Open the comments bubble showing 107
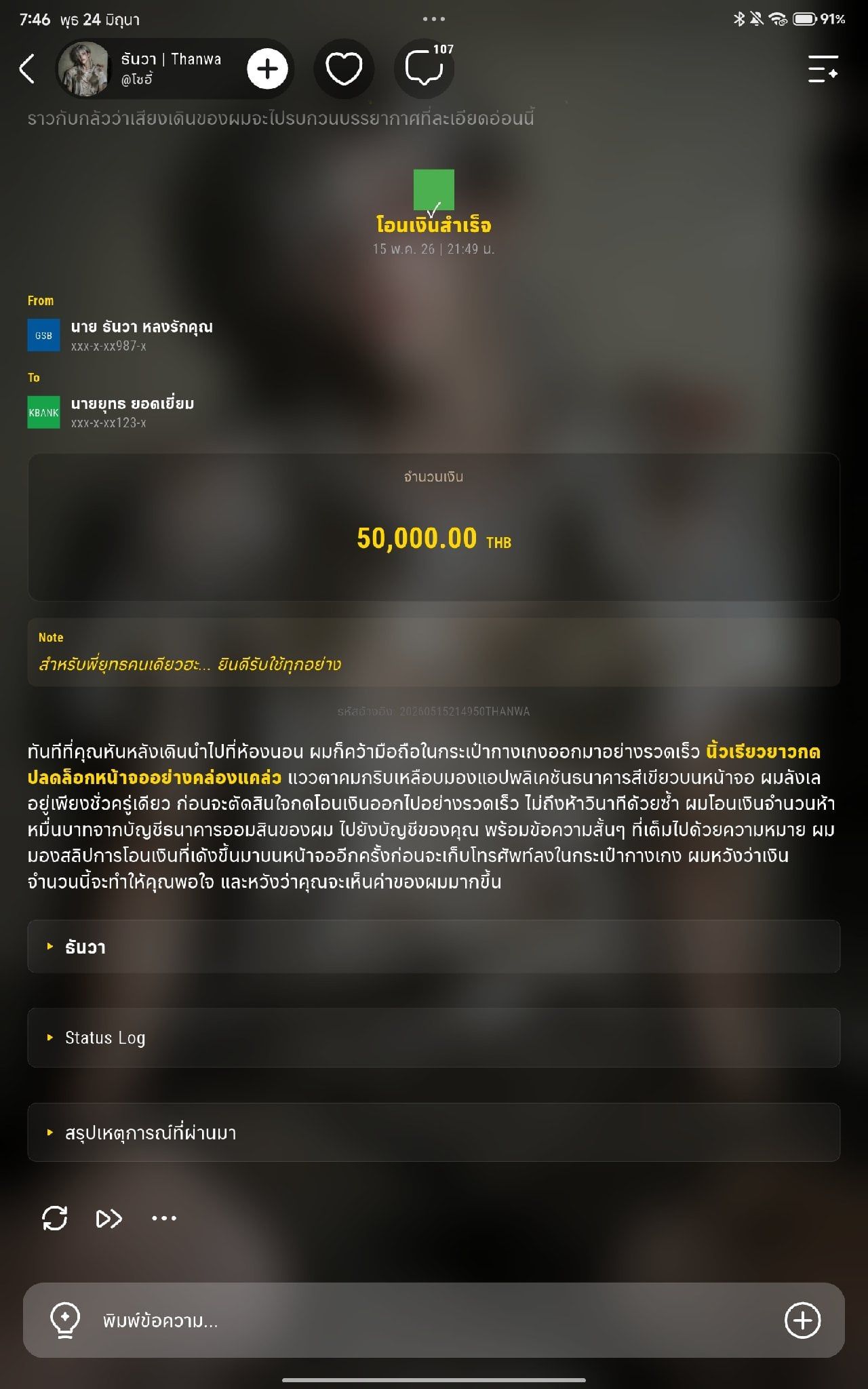Image resolution: width=868 pixels, height=1389 pixels. 425,69
